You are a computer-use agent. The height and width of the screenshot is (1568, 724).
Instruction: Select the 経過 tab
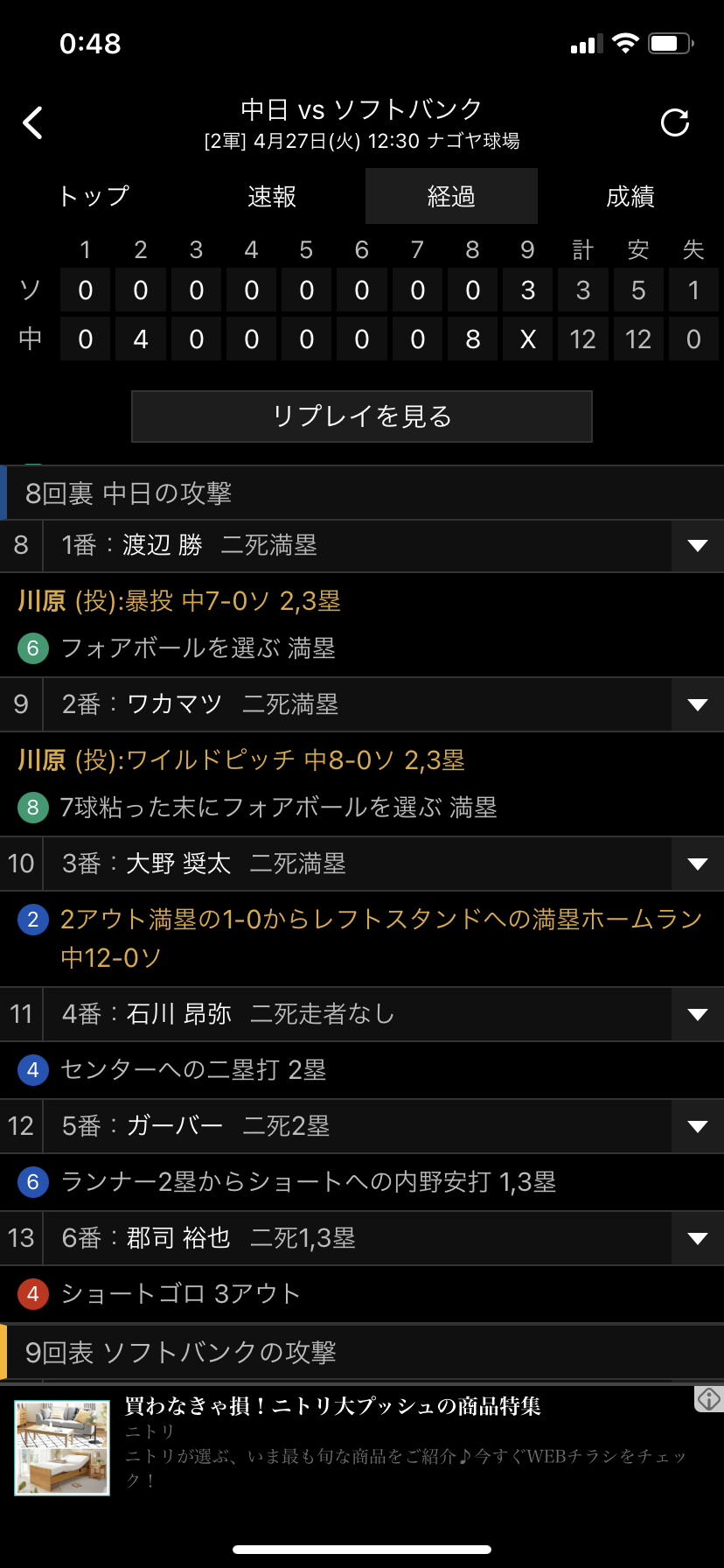(451, 196)
